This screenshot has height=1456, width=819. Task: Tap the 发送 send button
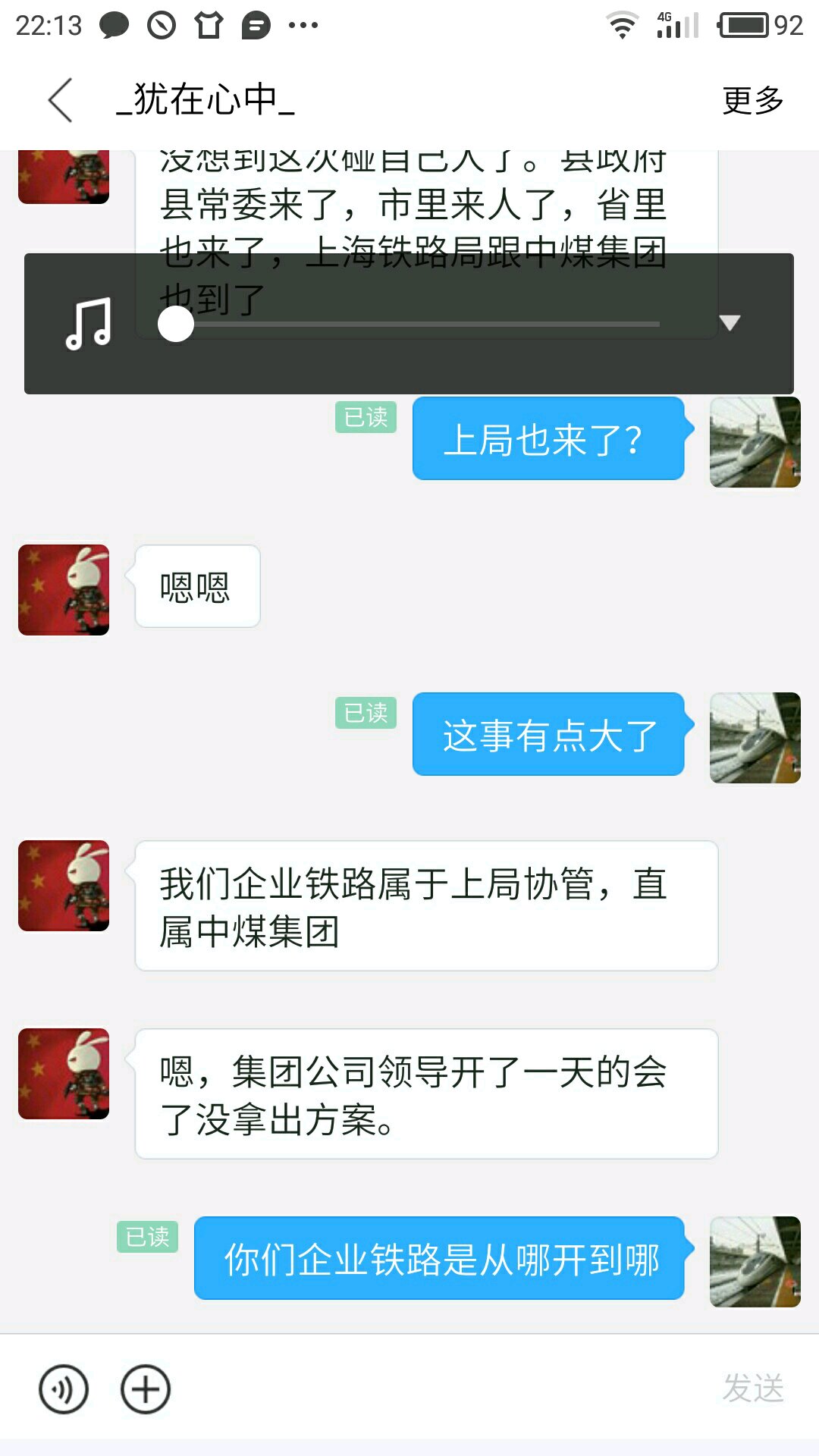click(x=753, y=1388)
